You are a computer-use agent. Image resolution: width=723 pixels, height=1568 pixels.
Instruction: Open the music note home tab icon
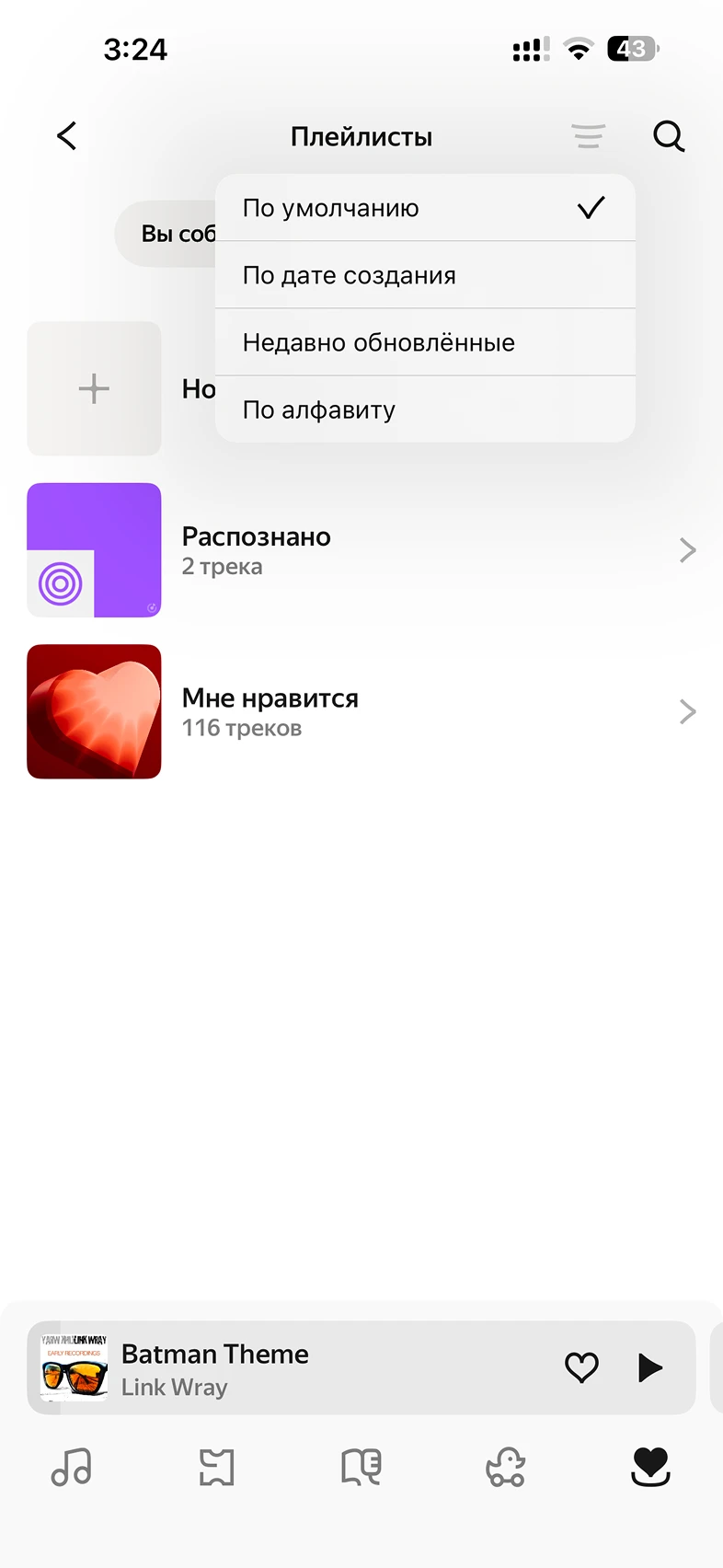(x=72, y=1468)
